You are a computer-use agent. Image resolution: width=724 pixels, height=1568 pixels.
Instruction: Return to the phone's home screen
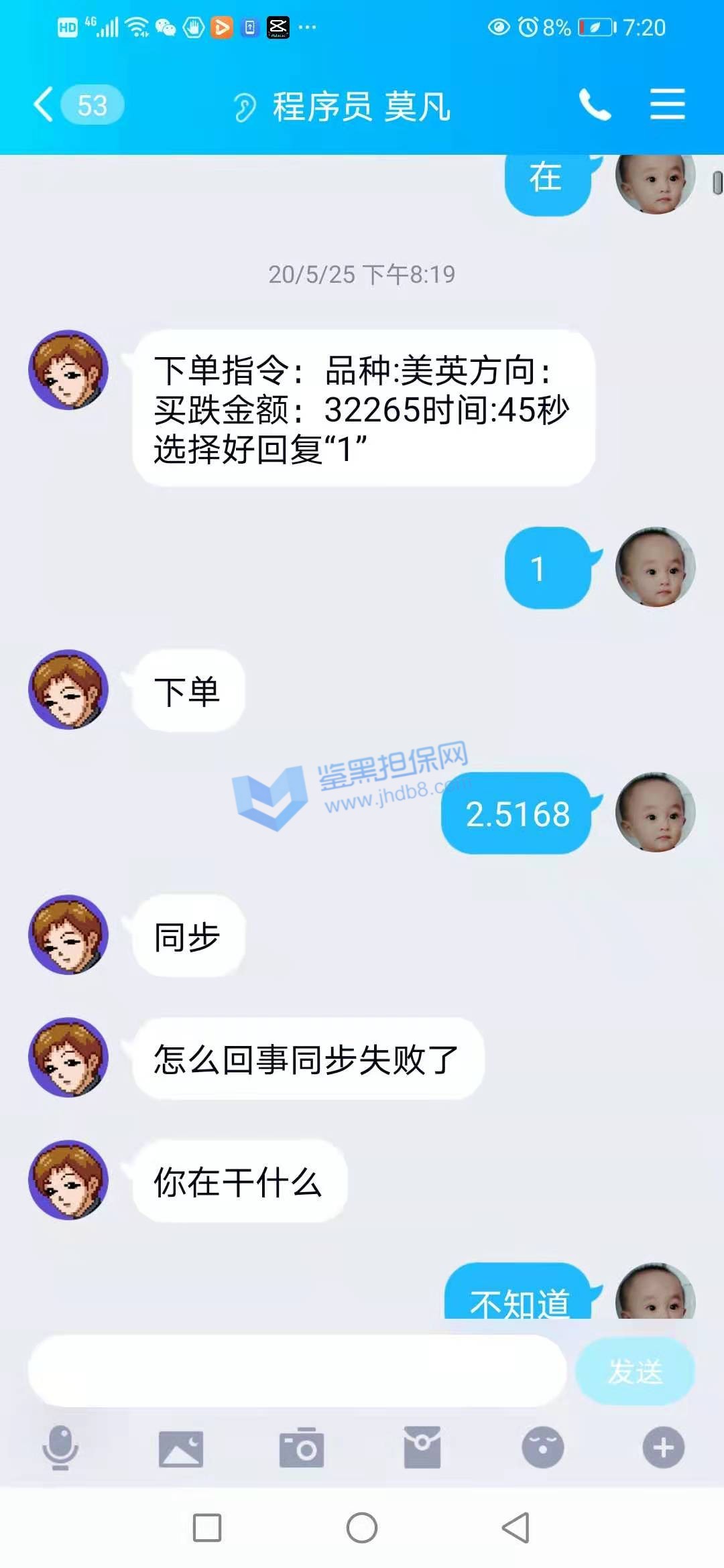point(362,1528)
